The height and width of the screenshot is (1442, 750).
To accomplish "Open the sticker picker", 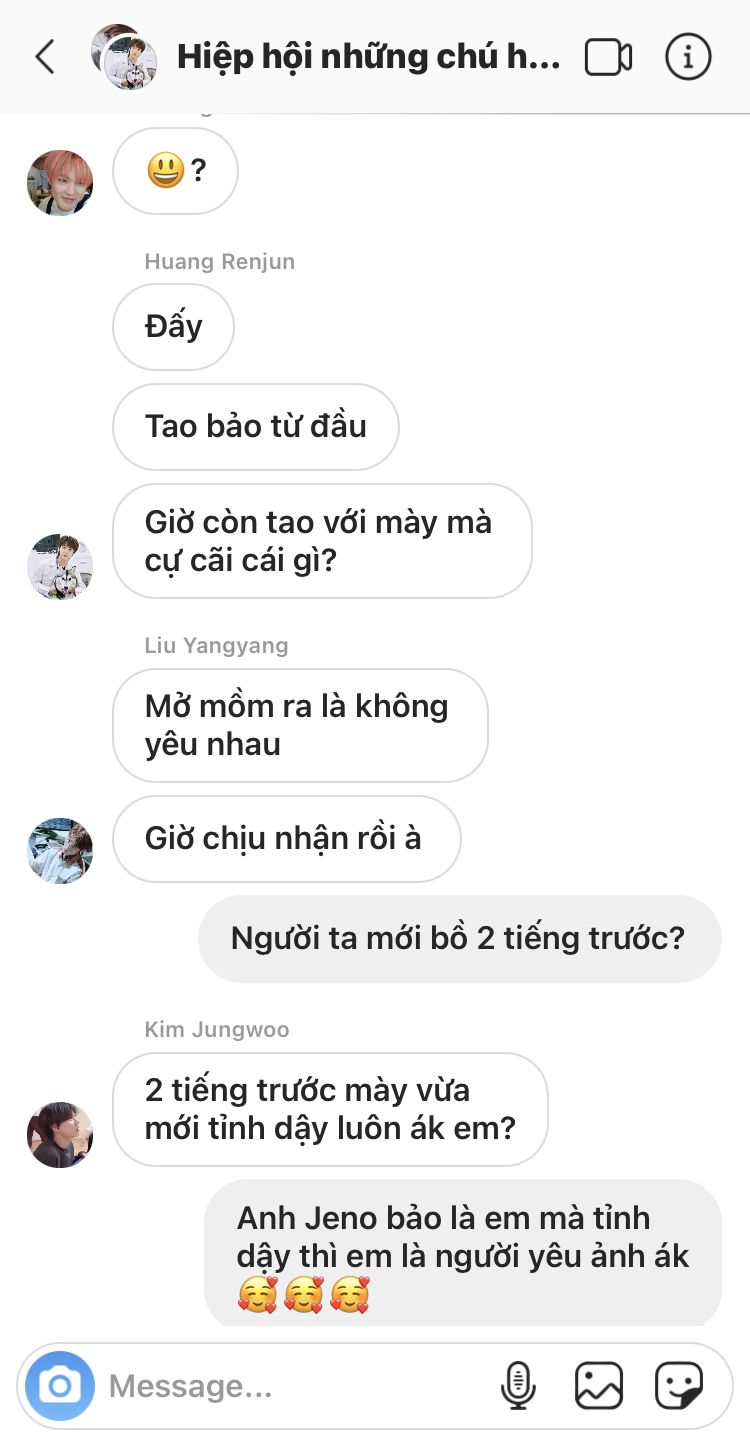I will (679, 1386).
